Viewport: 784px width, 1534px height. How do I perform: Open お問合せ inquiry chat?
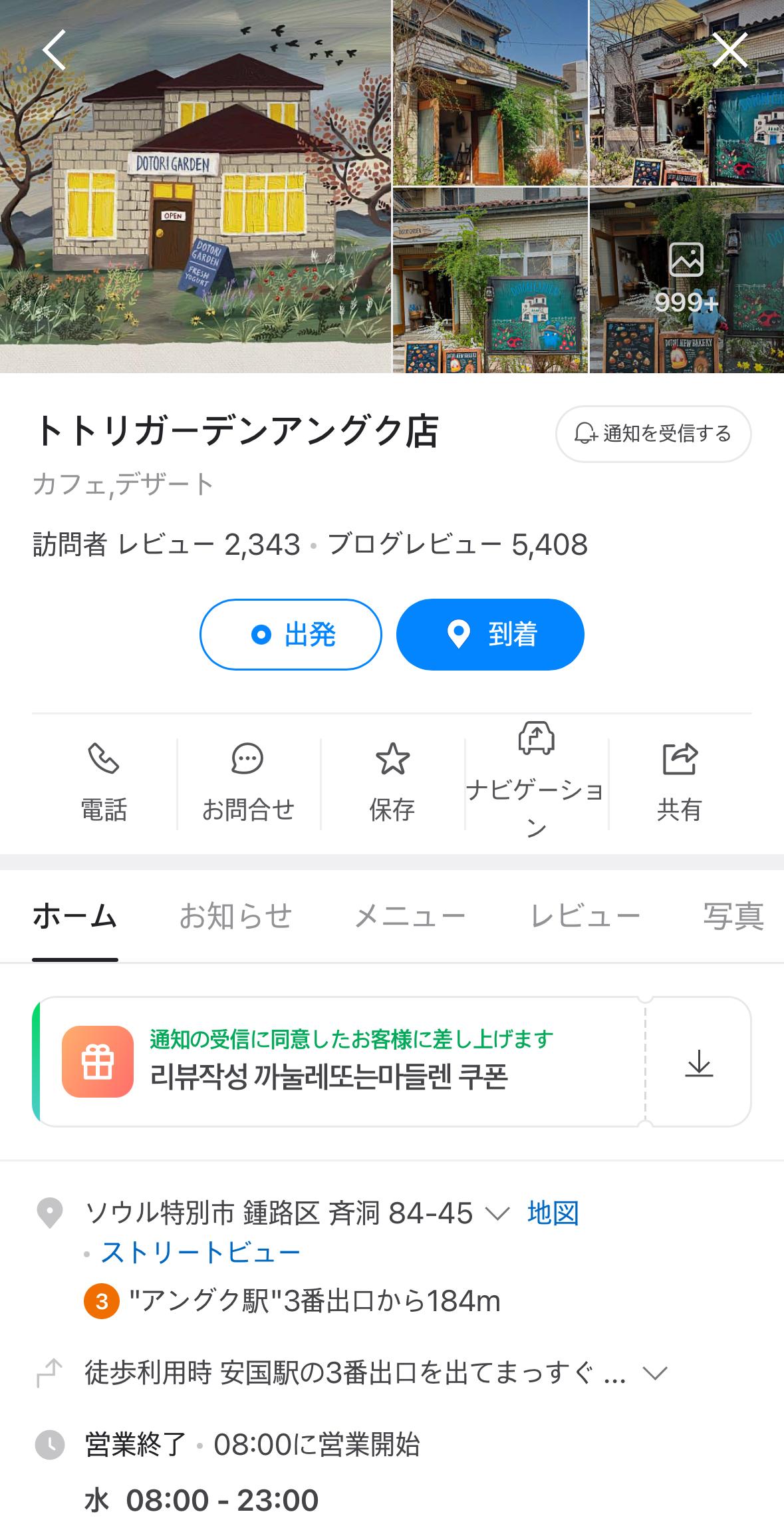248,783
